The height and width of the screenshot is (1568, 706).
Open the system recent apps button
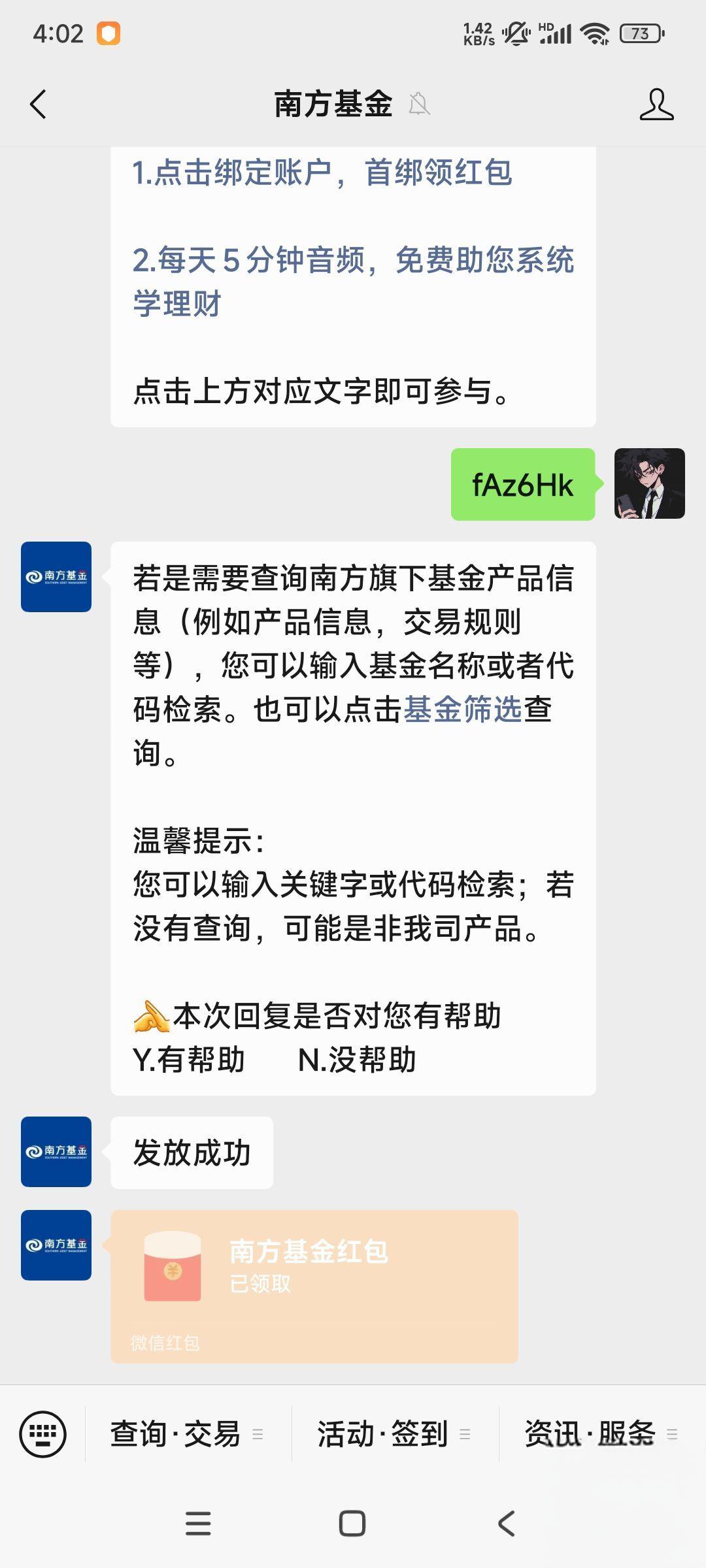pyautogui.click(x=198, y=1524)
